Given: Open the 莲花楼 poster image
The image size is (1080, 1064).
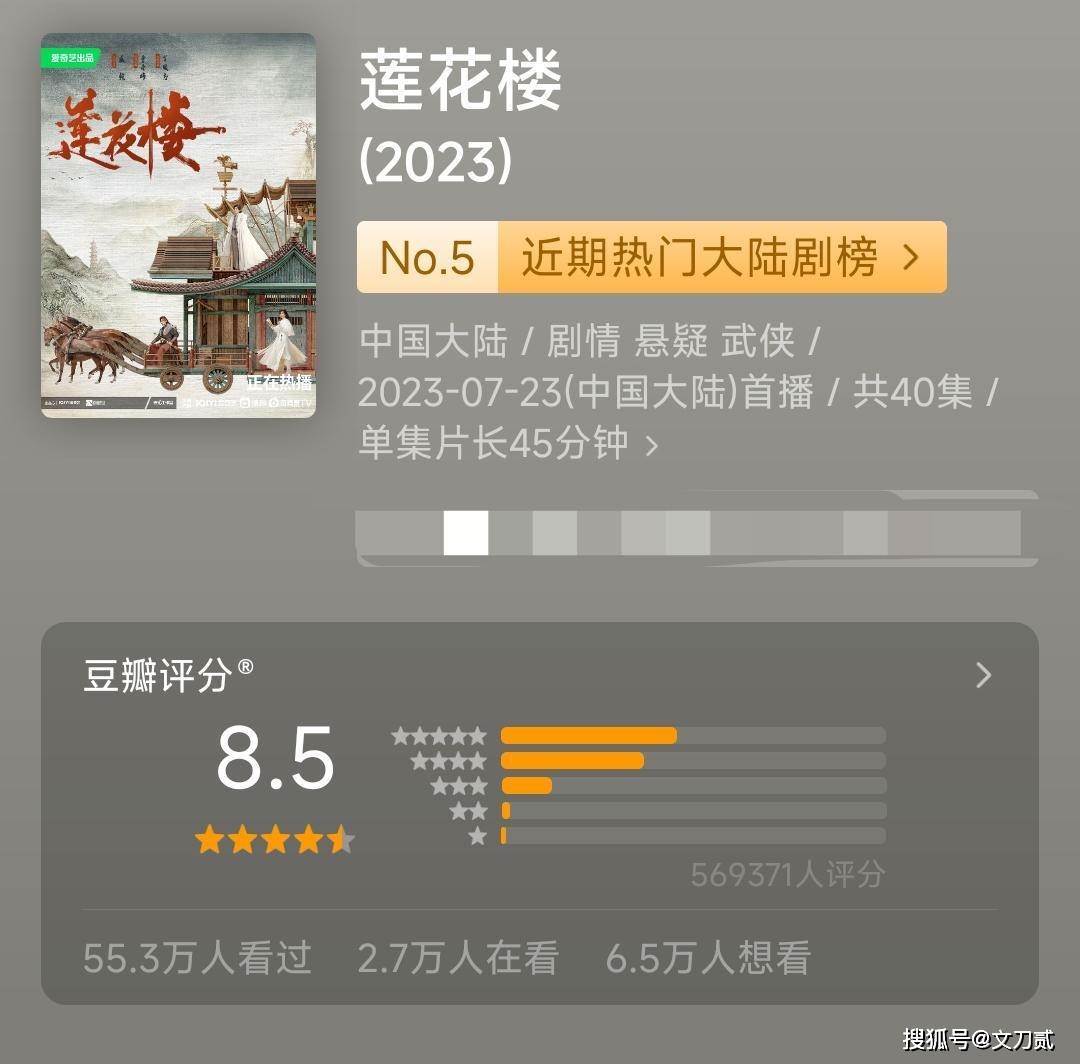Looking at the screenshot, I should tap(178, 225).
